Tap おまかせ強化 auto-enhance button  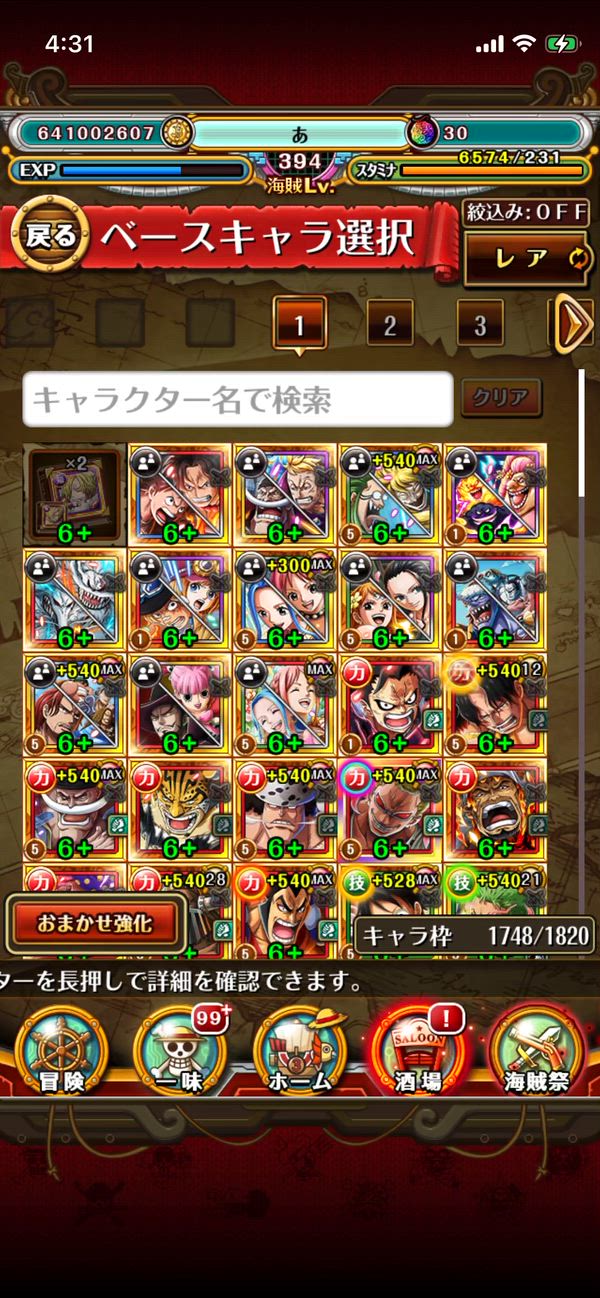[x=95, y=923]
